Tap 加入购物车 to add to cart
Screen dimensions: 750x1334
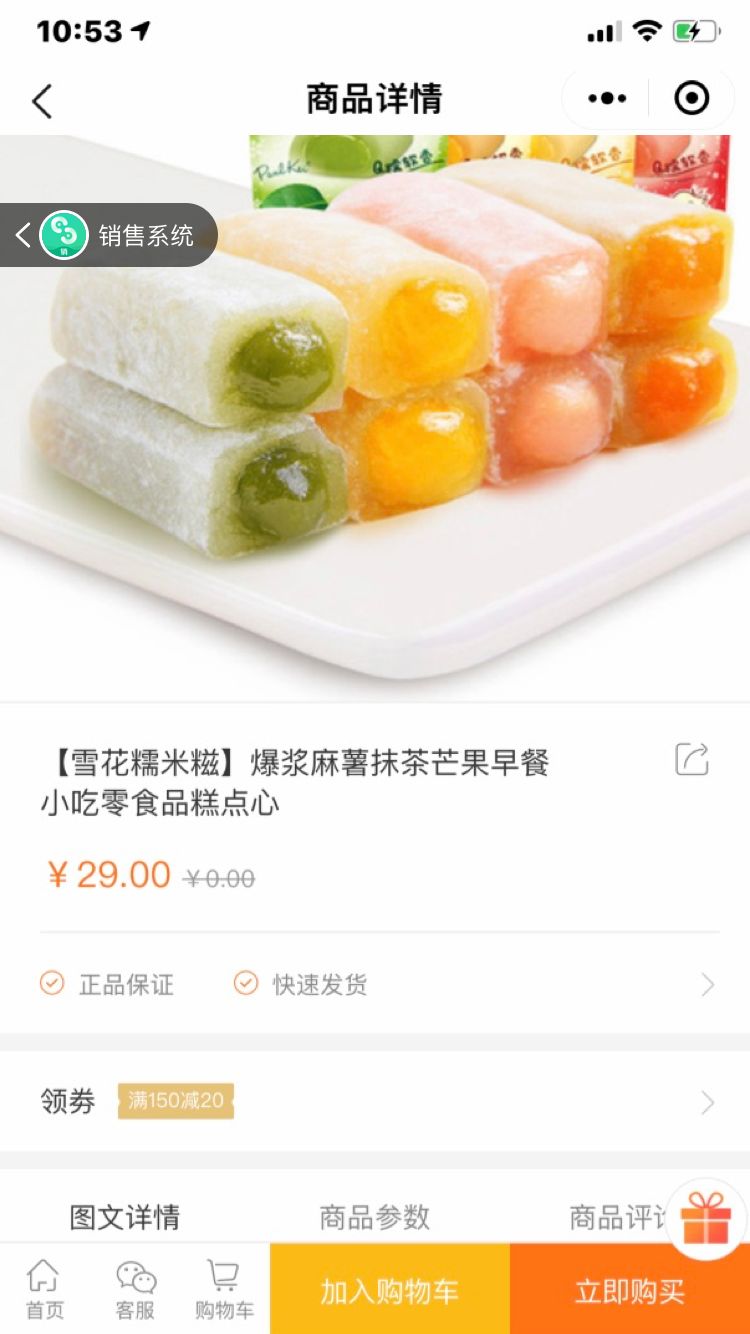[x=389, y=1290]
